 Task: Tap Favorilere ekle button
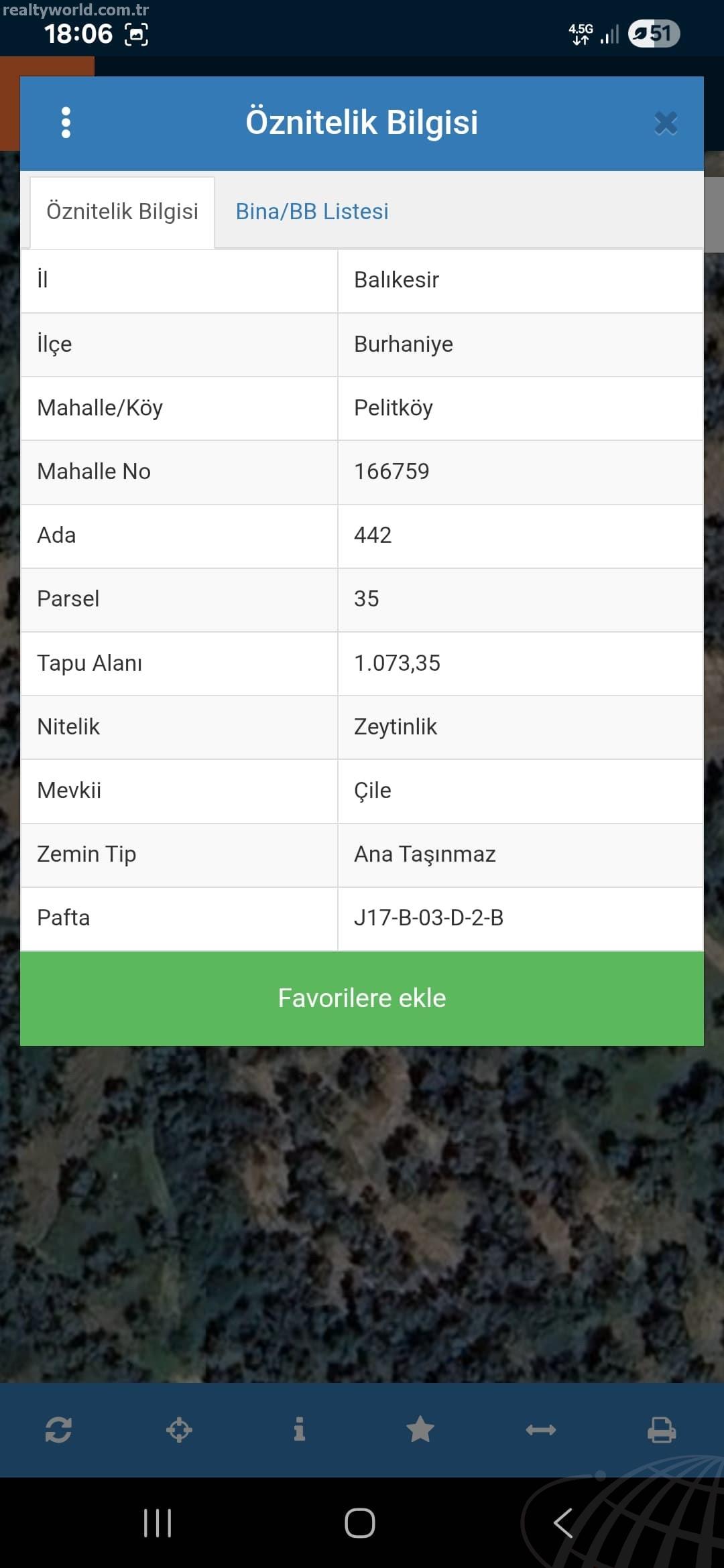[362, 998]
